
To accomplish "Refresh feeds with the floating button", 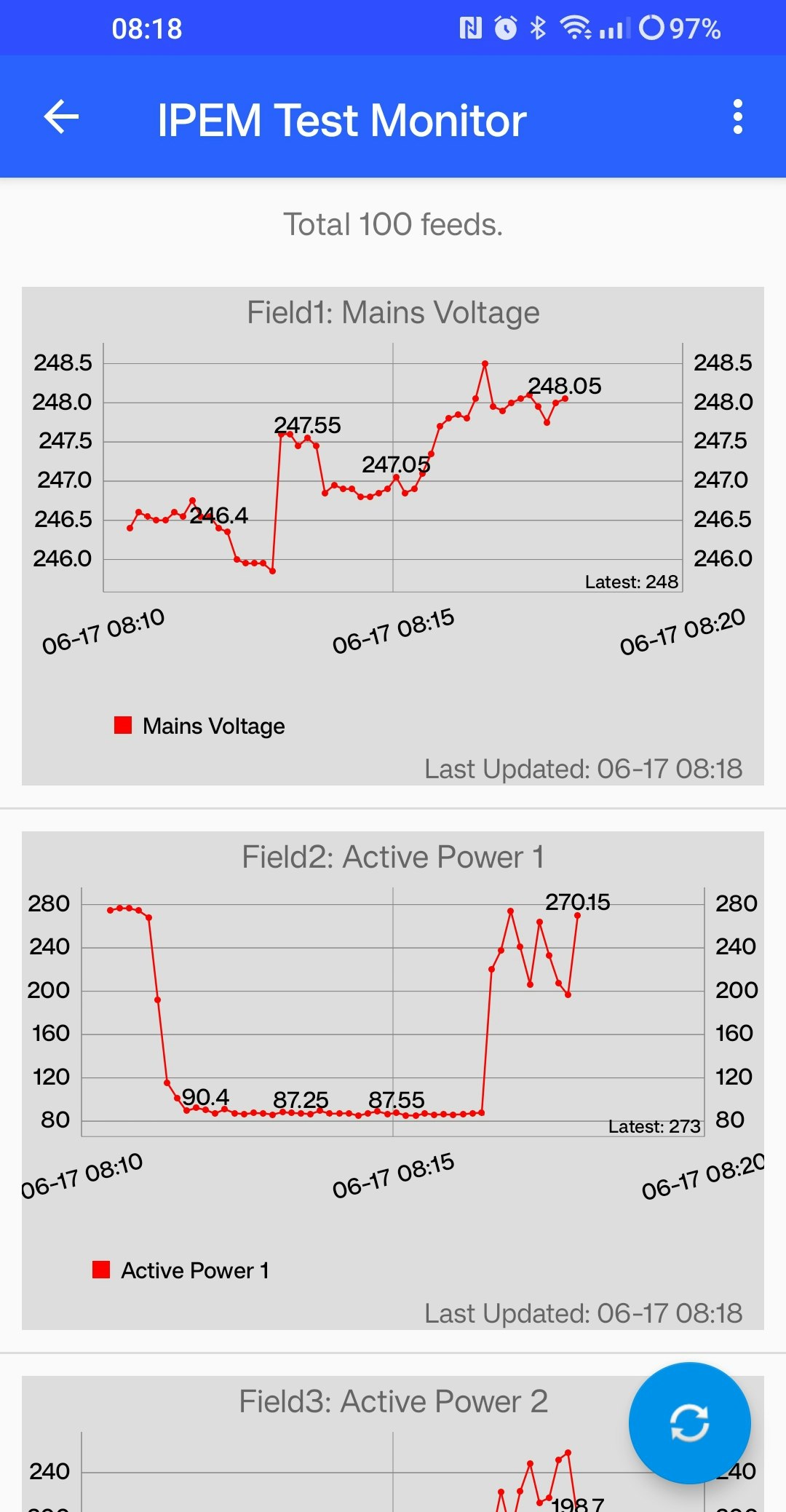I will pyautogui.click(x=689, y=1422).
